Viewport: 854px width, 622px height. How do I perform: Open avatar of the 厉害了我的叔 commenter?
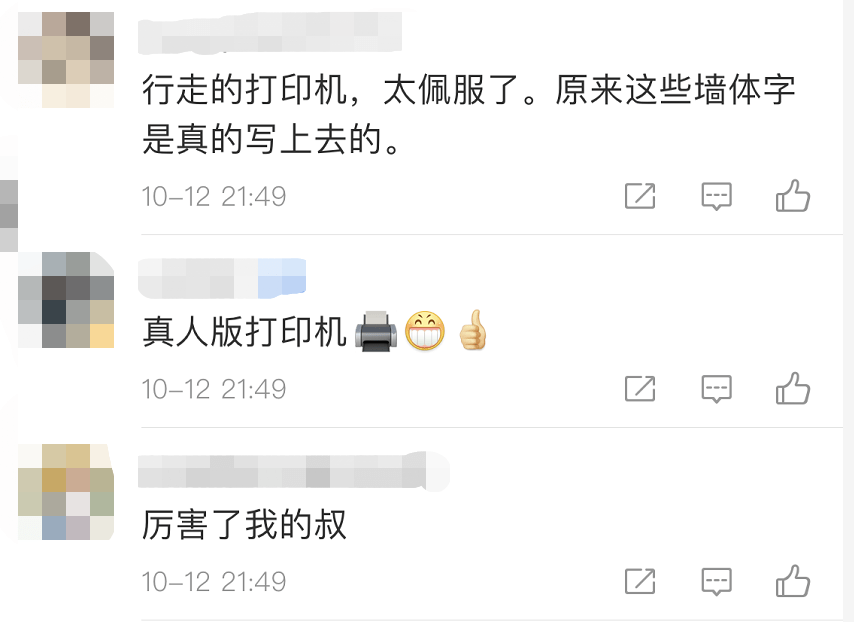click(67, 491)
